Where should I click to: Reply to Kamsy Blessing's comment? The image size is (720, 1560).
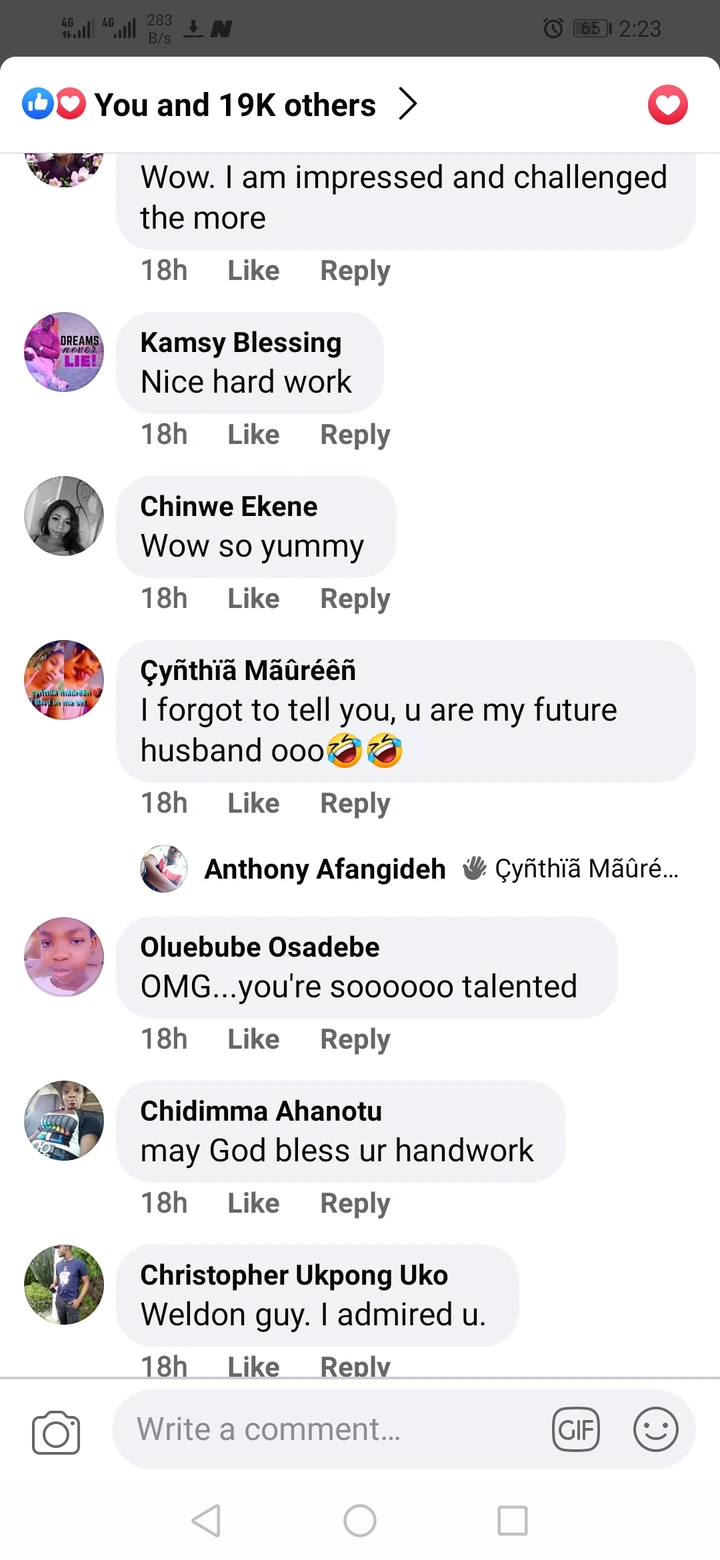[354, 434]
